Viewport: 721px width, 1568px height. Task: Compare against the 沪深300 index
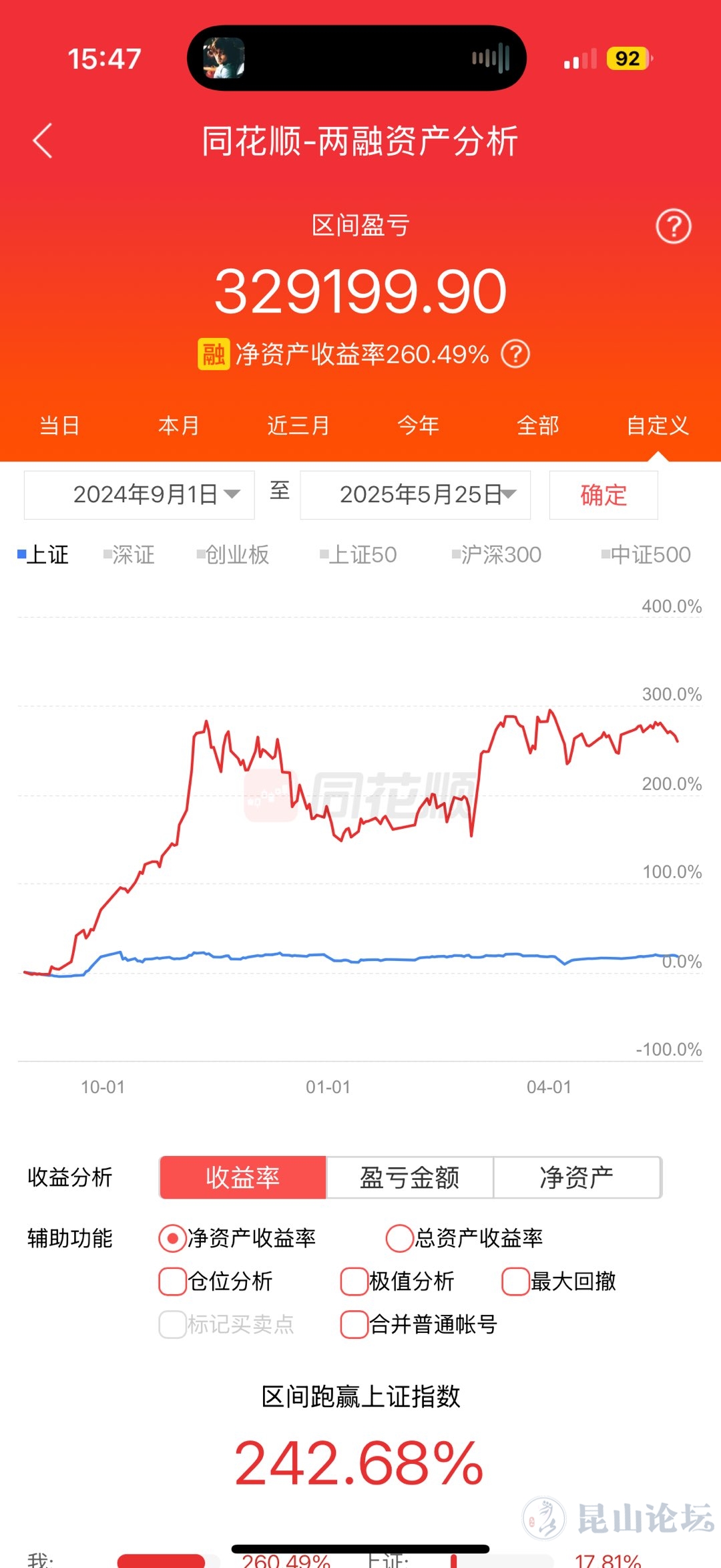coord(497,554)
